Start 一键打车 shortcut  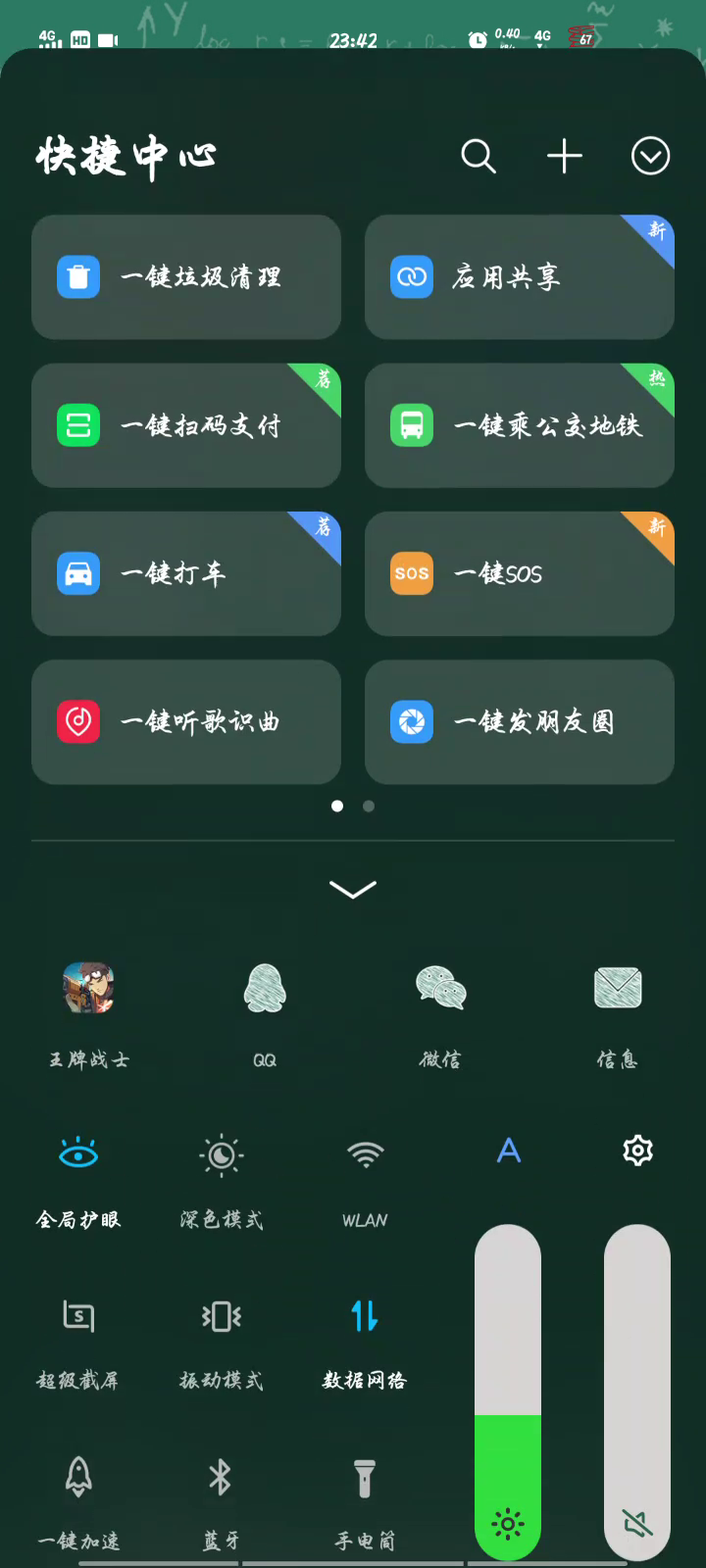(186, 573)
